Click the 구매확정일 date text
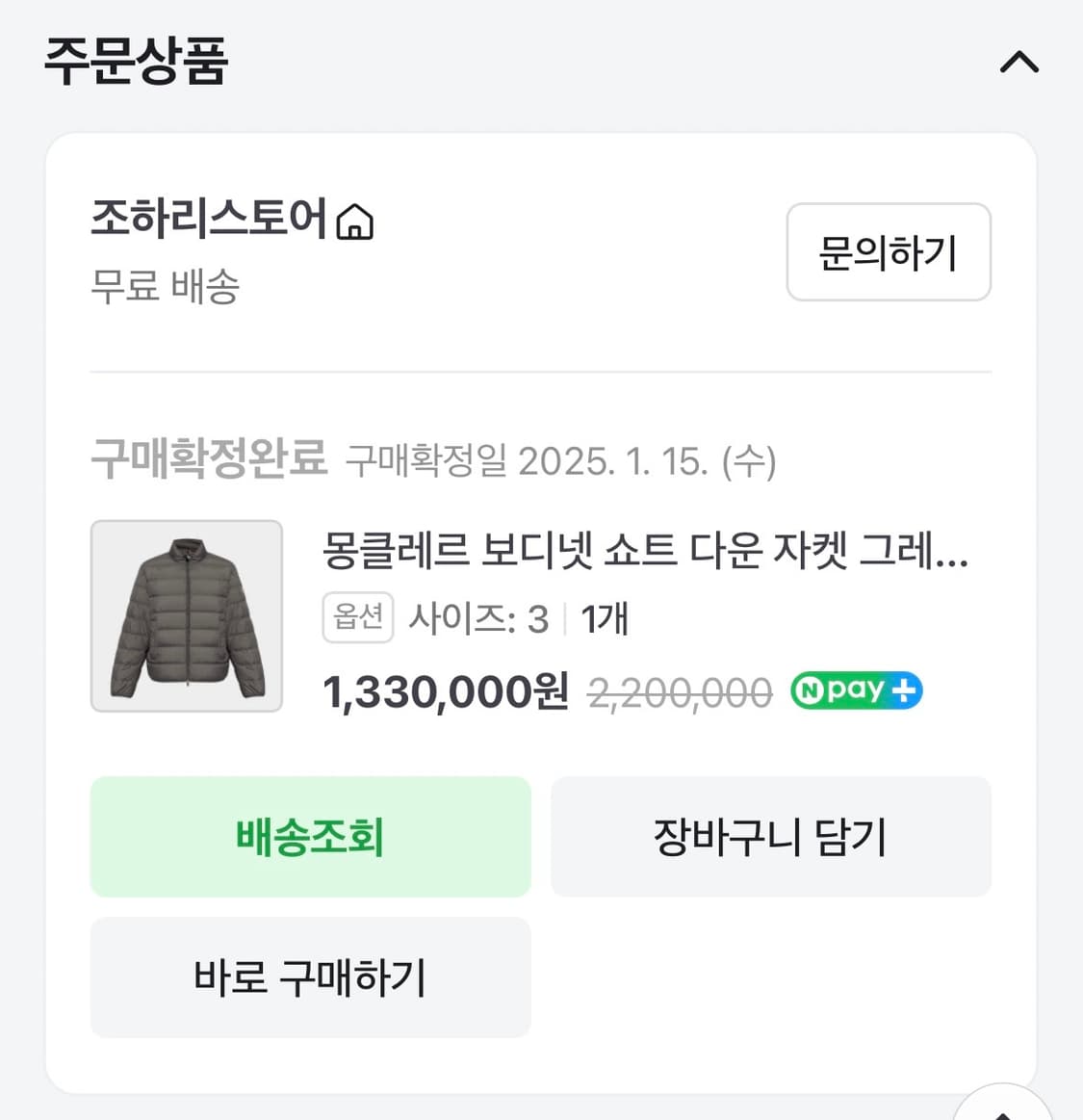 562,462
